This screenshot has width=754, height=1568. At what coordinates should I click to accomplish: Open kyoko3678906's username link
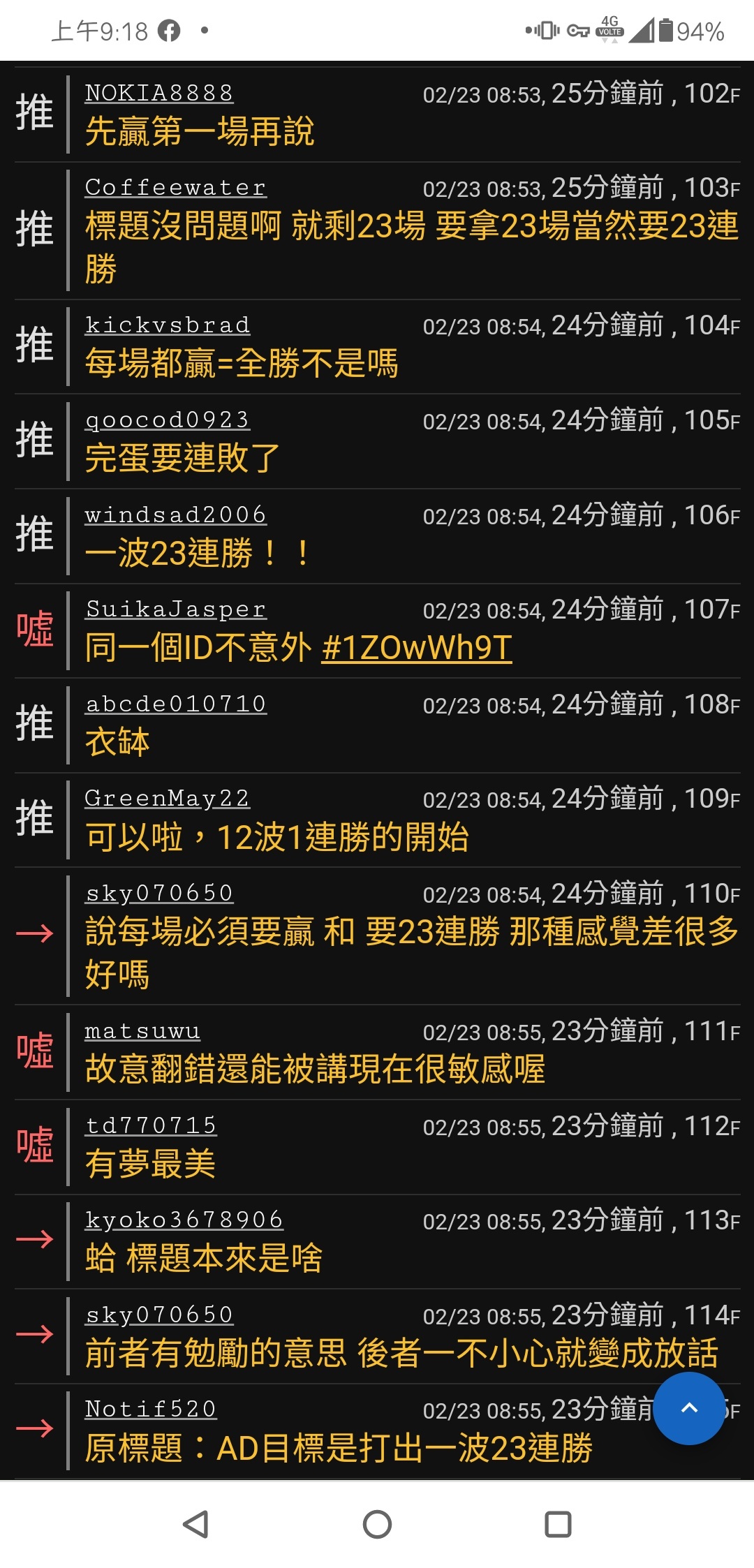tap(184, 1220)
